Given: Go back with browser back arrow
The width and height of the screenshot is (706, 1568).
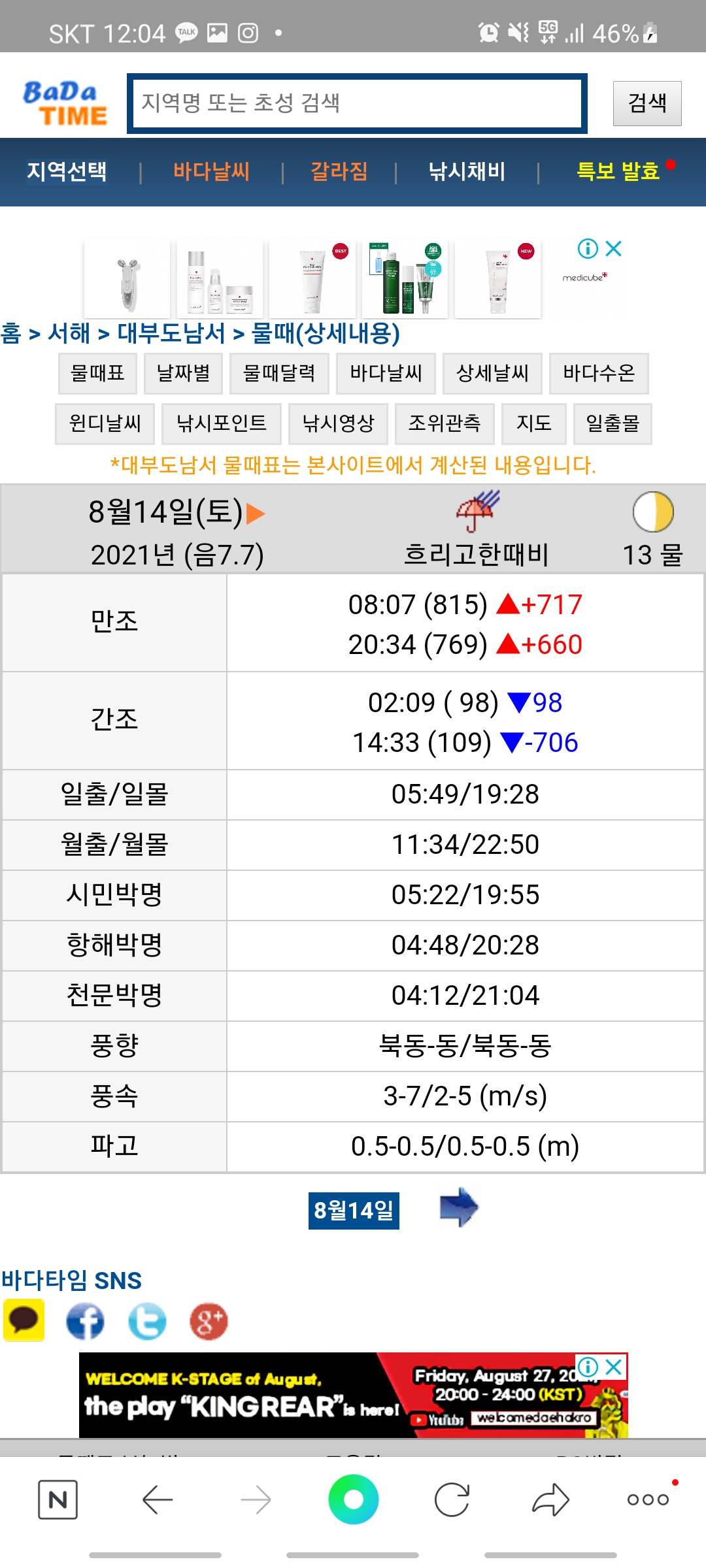Looking at the screenshot, I should click(x=158, y=1499).
